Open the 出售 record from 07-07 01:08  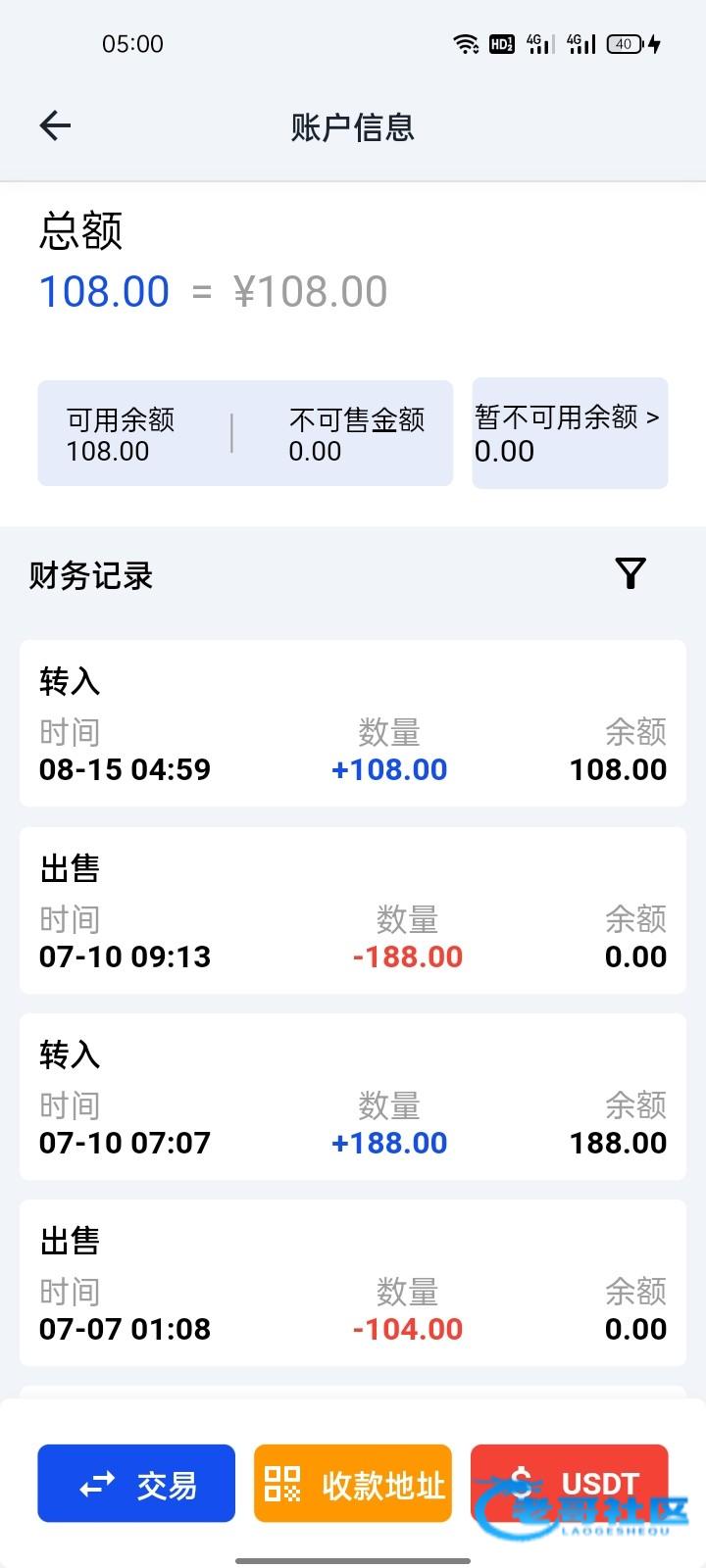click(353, 1283)
